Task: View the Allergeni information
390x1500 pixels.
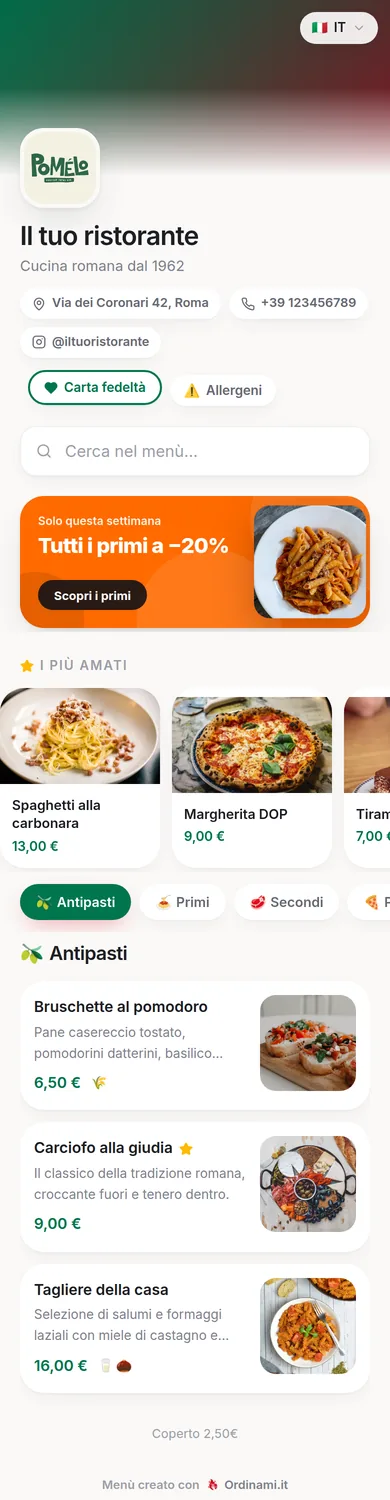Action: click(x=223, y=390)
